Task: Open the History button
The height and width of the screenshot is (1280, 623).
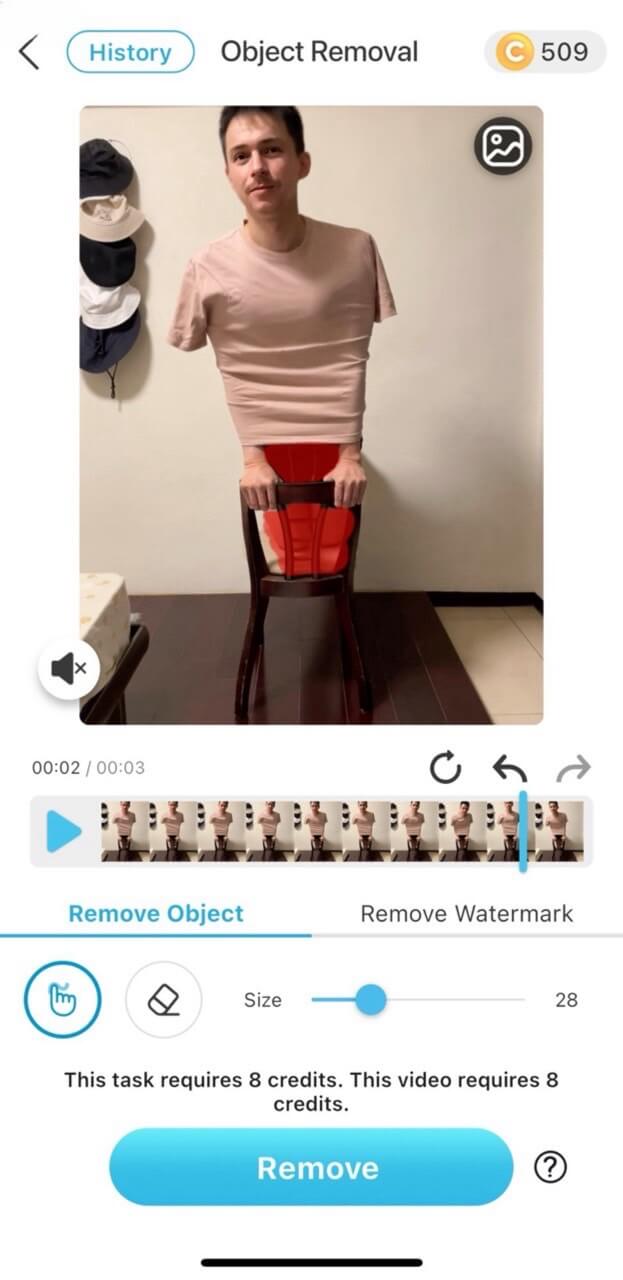Action: [130, 52]
